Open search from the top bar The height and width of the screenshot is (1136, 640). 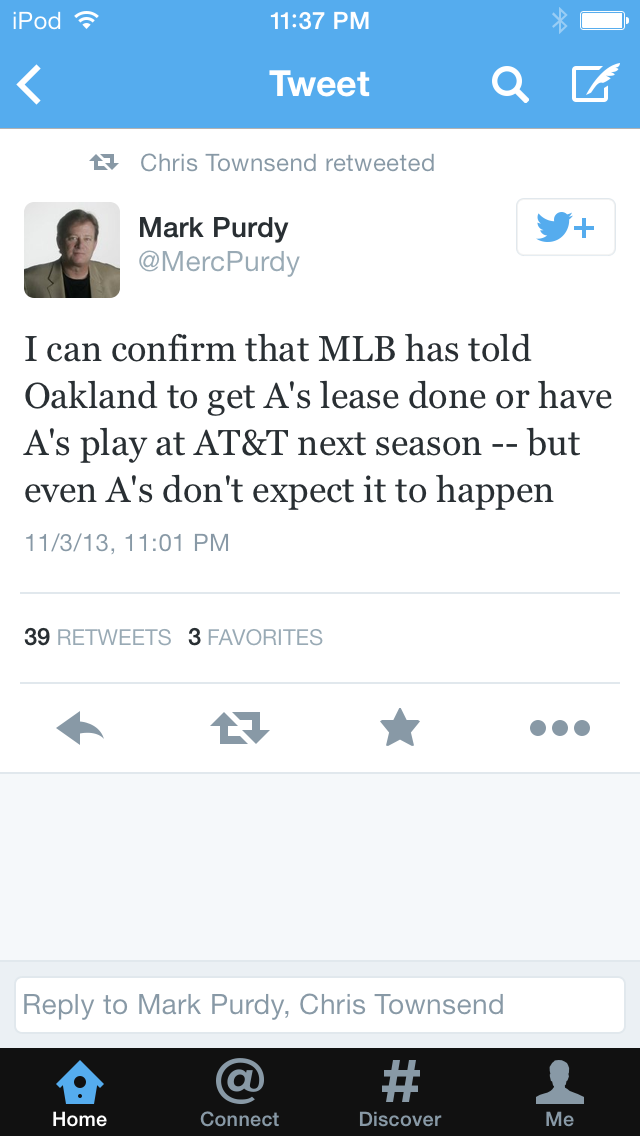tap(509, 85)
